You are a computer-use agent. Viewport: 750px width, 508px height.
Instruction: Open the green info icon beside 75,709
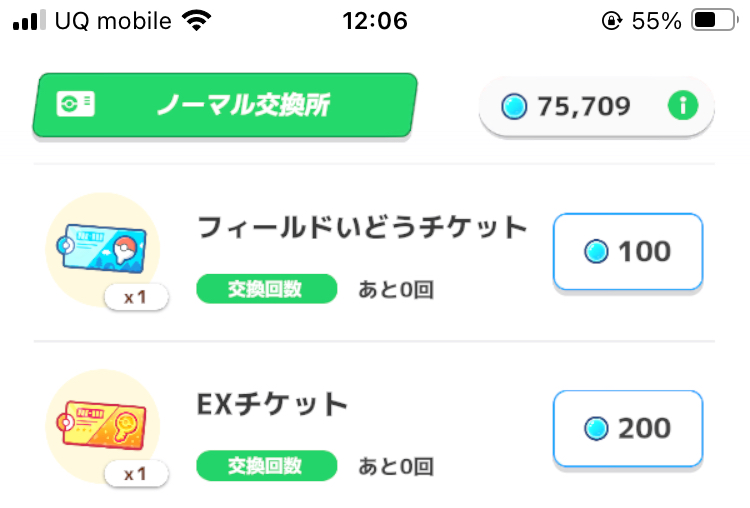682,106
